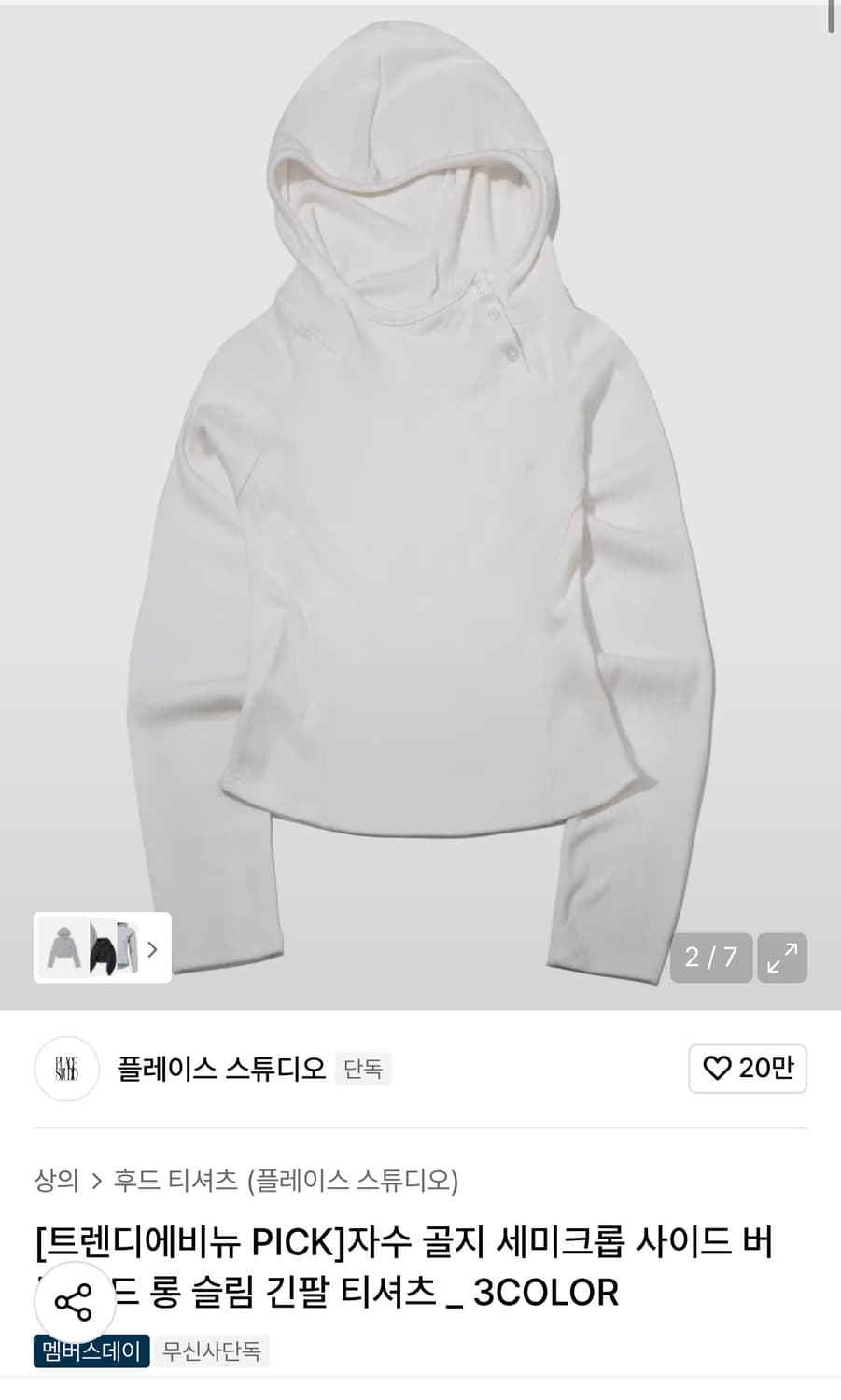Click the 무신사단독 badge

click(212, 1351)
